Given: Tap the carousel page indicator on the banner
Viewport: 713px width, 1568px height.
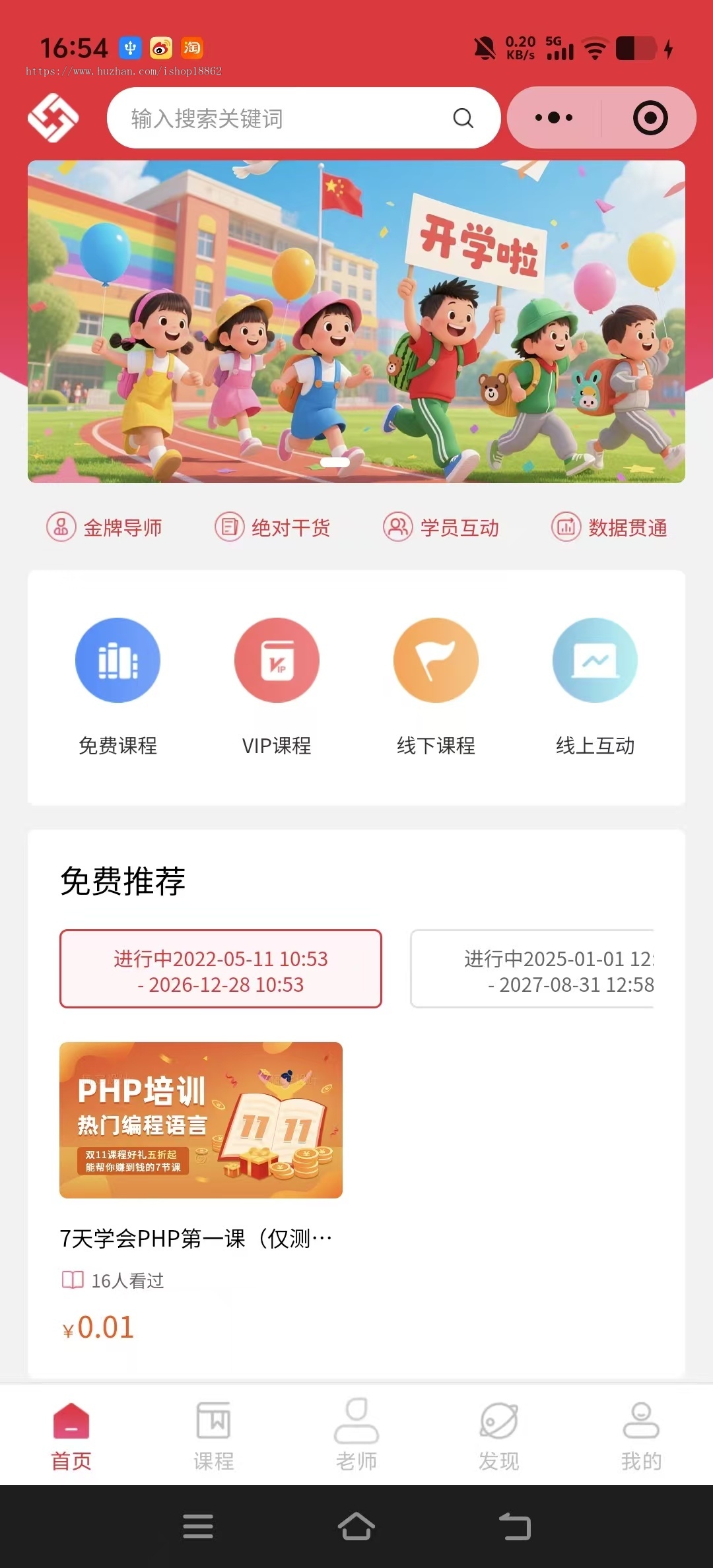Looking at the screenshot, I should click(337, 463).
